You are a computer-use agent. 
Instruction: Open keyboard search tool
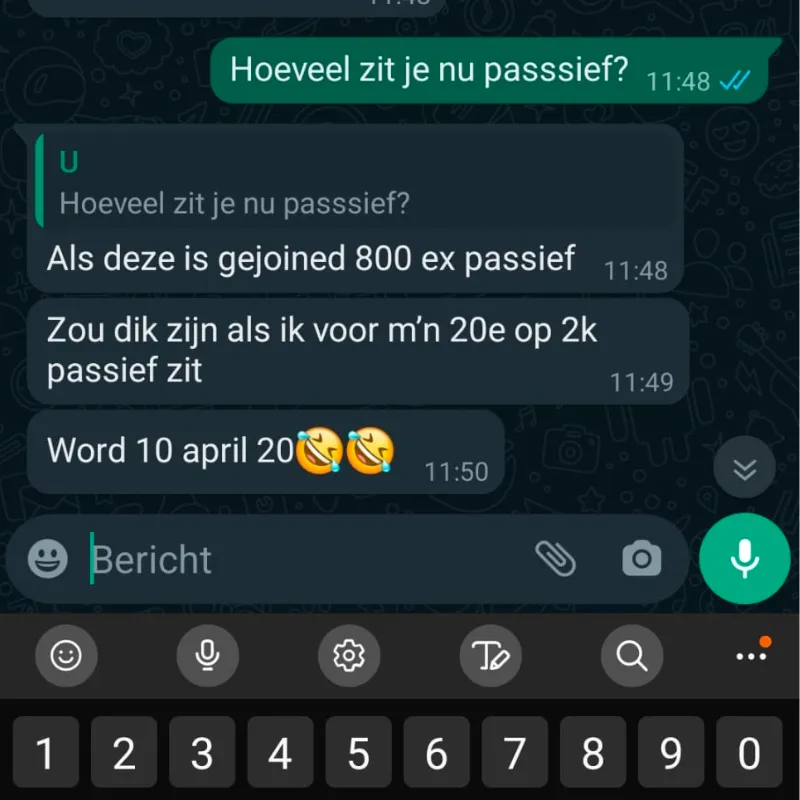(x=632, y=656)
